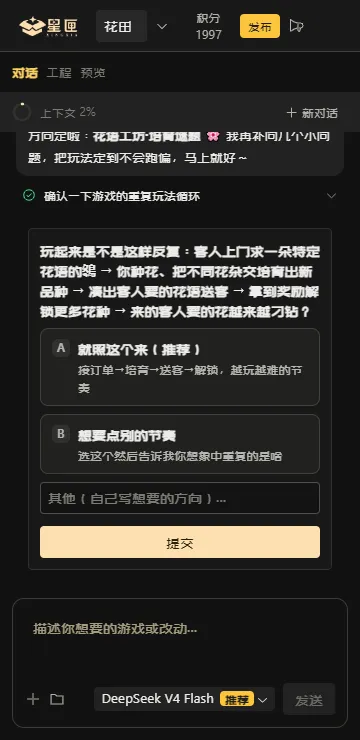The width and height of the screenshot is (360, 740).
Task: Tap the 发布 publish button
Action: (x=260, y=26)
